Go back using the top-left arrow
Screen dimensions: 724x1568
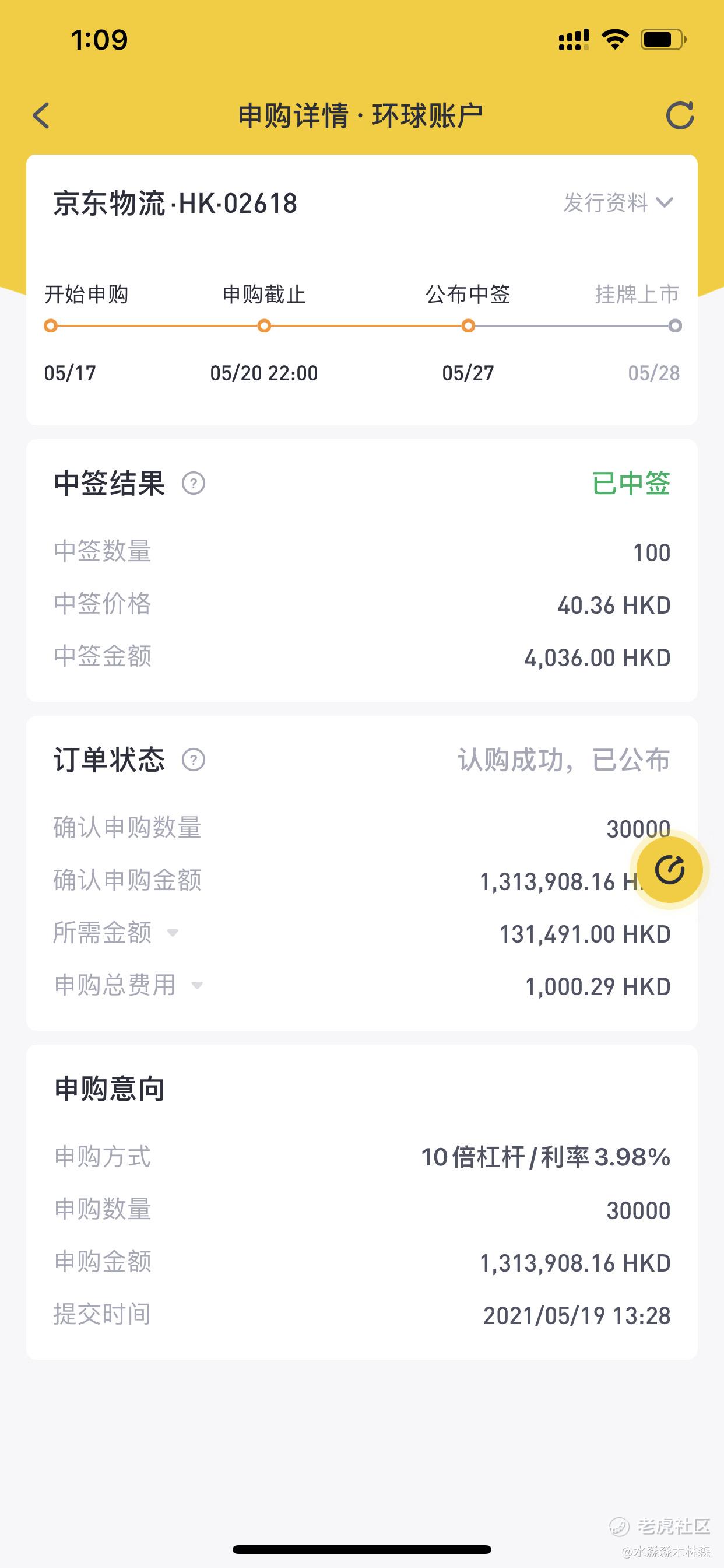41,116
